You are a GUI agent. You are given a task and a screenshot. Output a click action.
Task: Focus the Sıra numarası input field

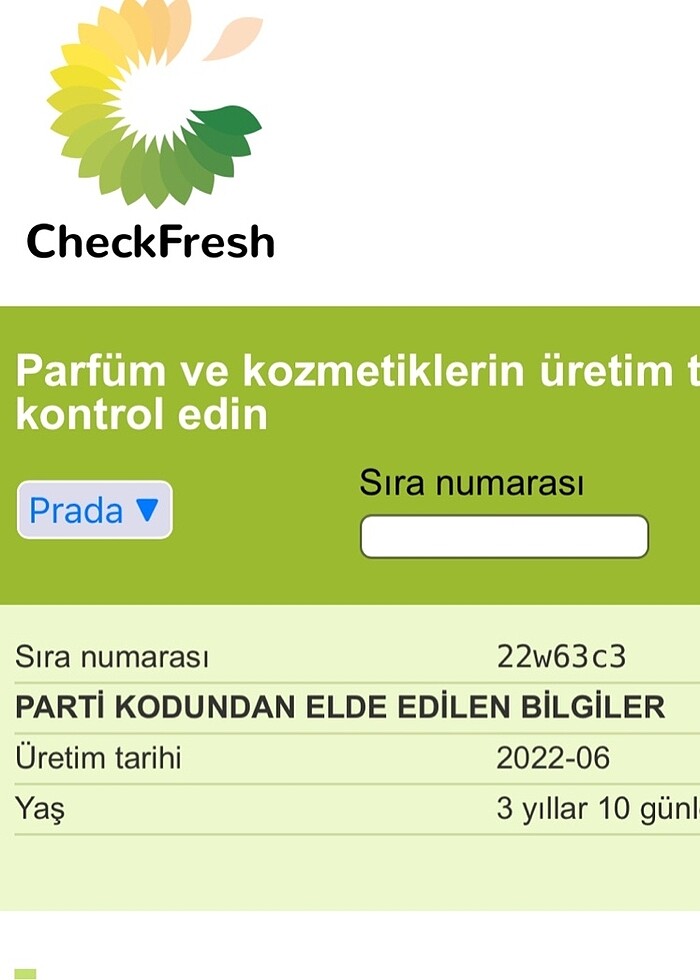(504, 537)
